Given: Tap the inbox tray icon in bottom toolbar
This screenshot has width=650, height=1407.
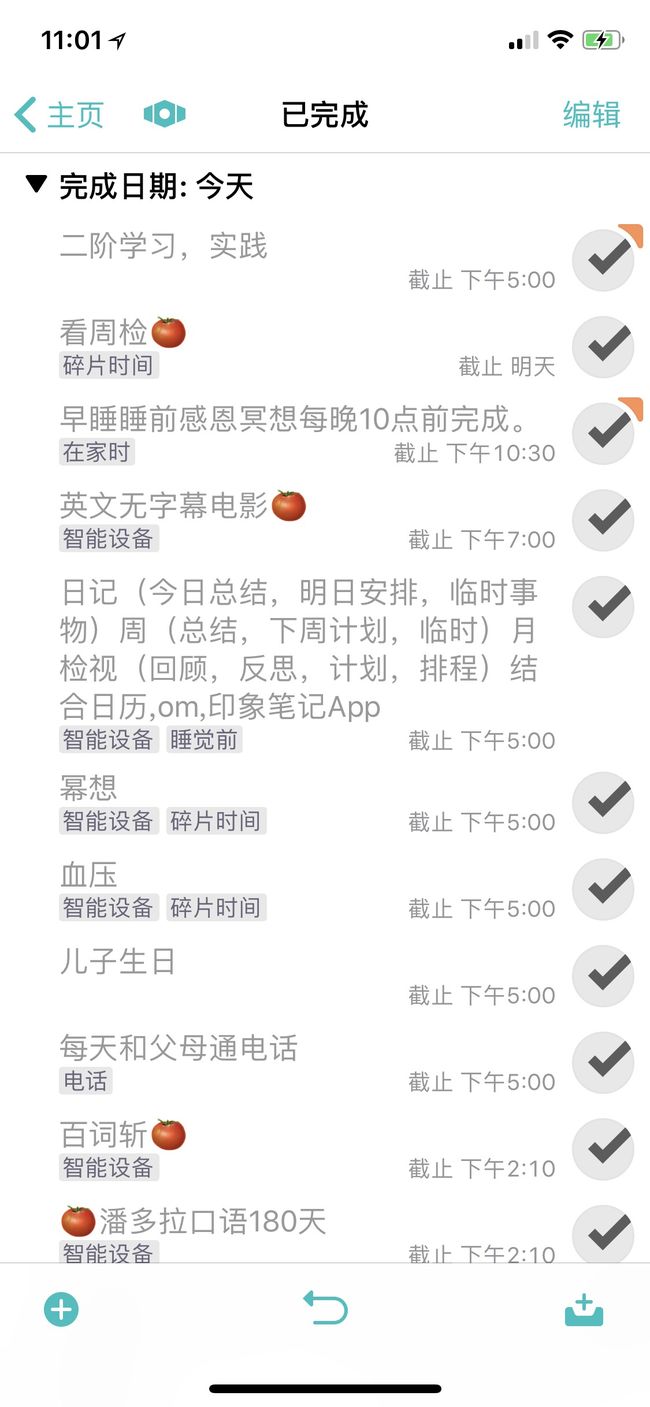Looking at the screenshot, I should pos(584,1310).
